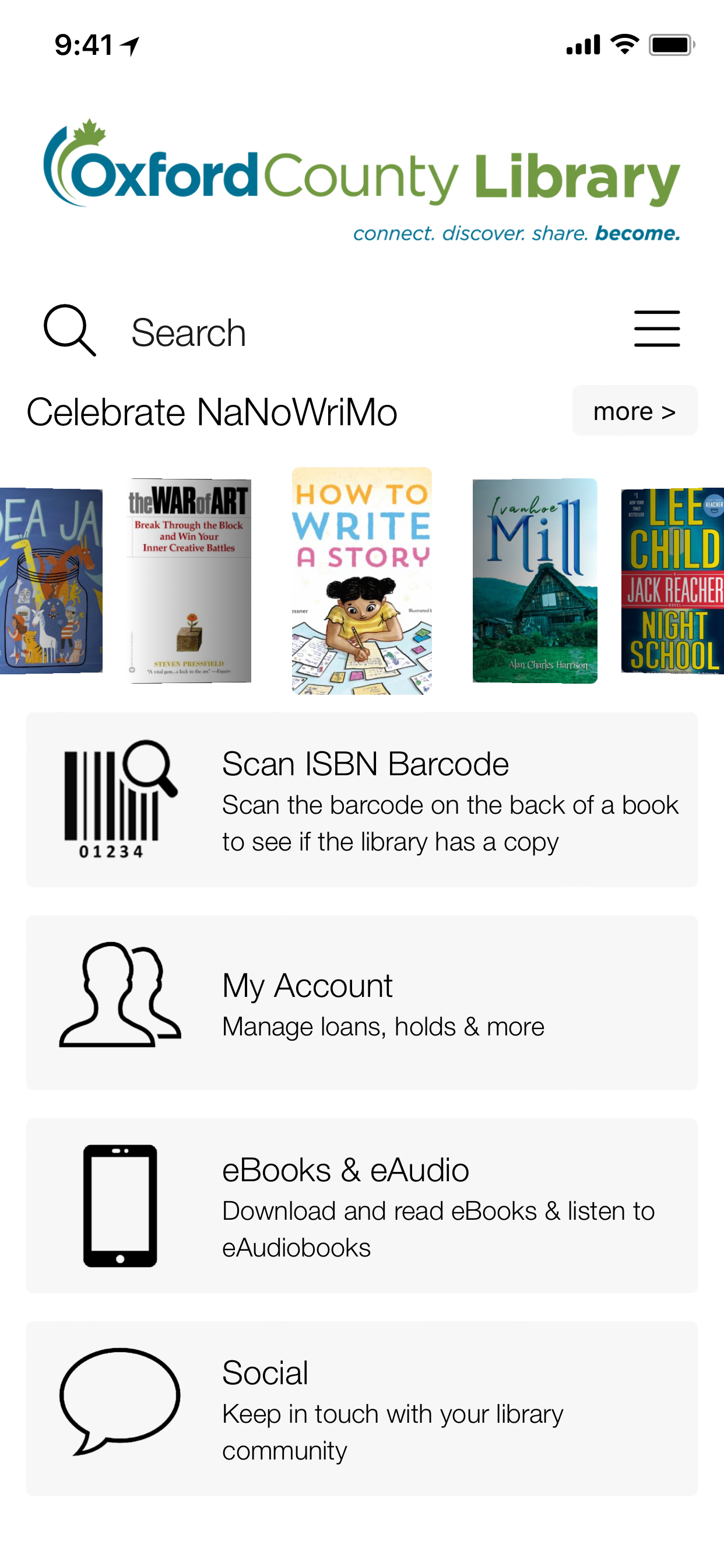Open the hamburger menu
The width and height of the screenshot is (724, 1568).
click(656, 328)
